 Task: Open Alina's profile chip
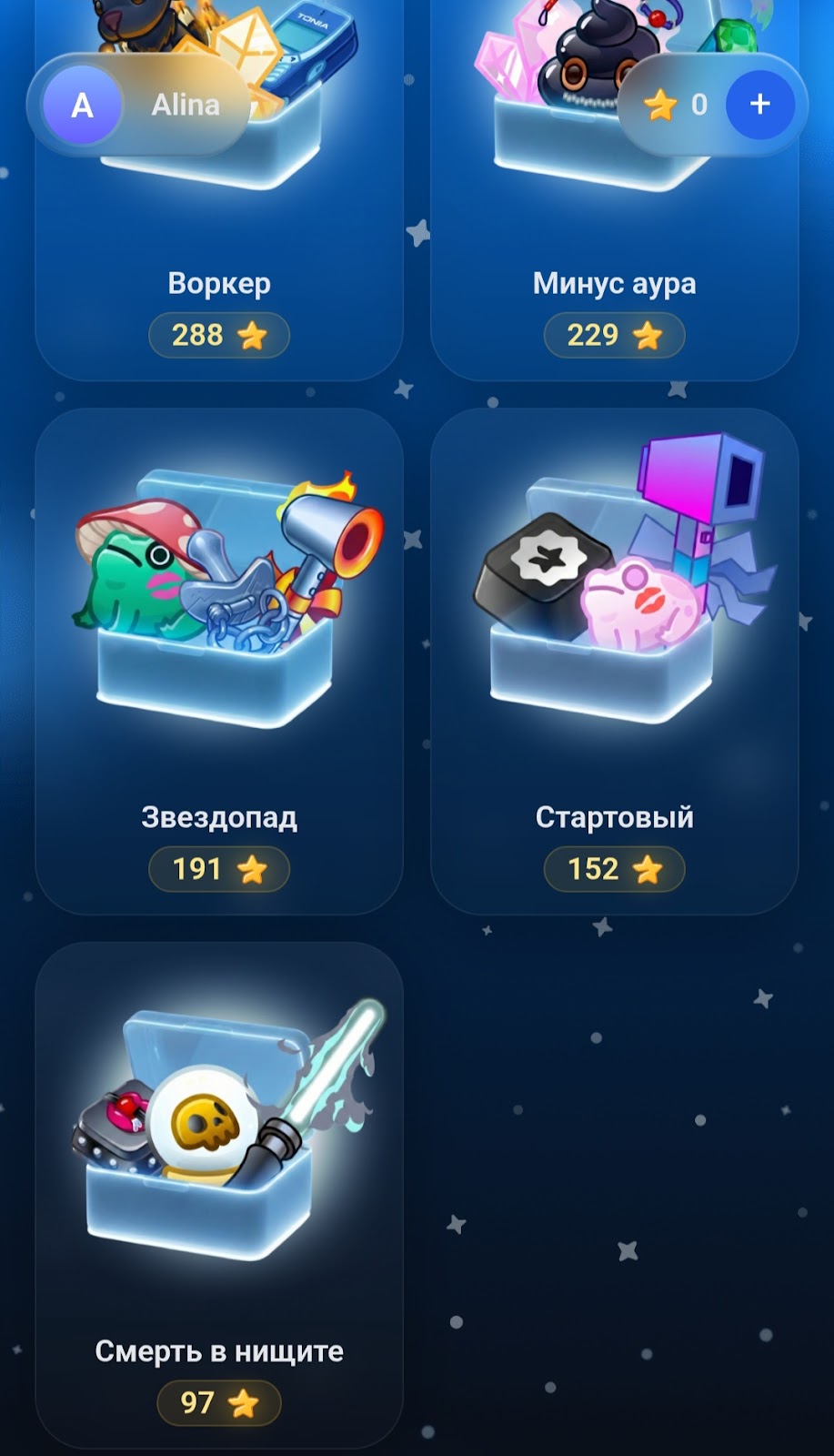pos(138,106)
